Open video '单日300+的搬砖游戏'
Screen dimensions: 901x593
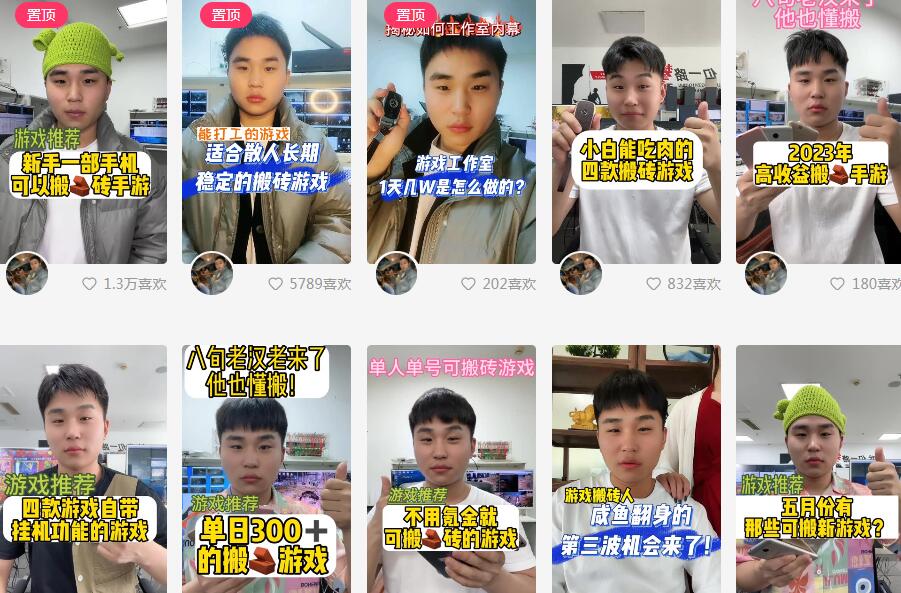[266, 468]
